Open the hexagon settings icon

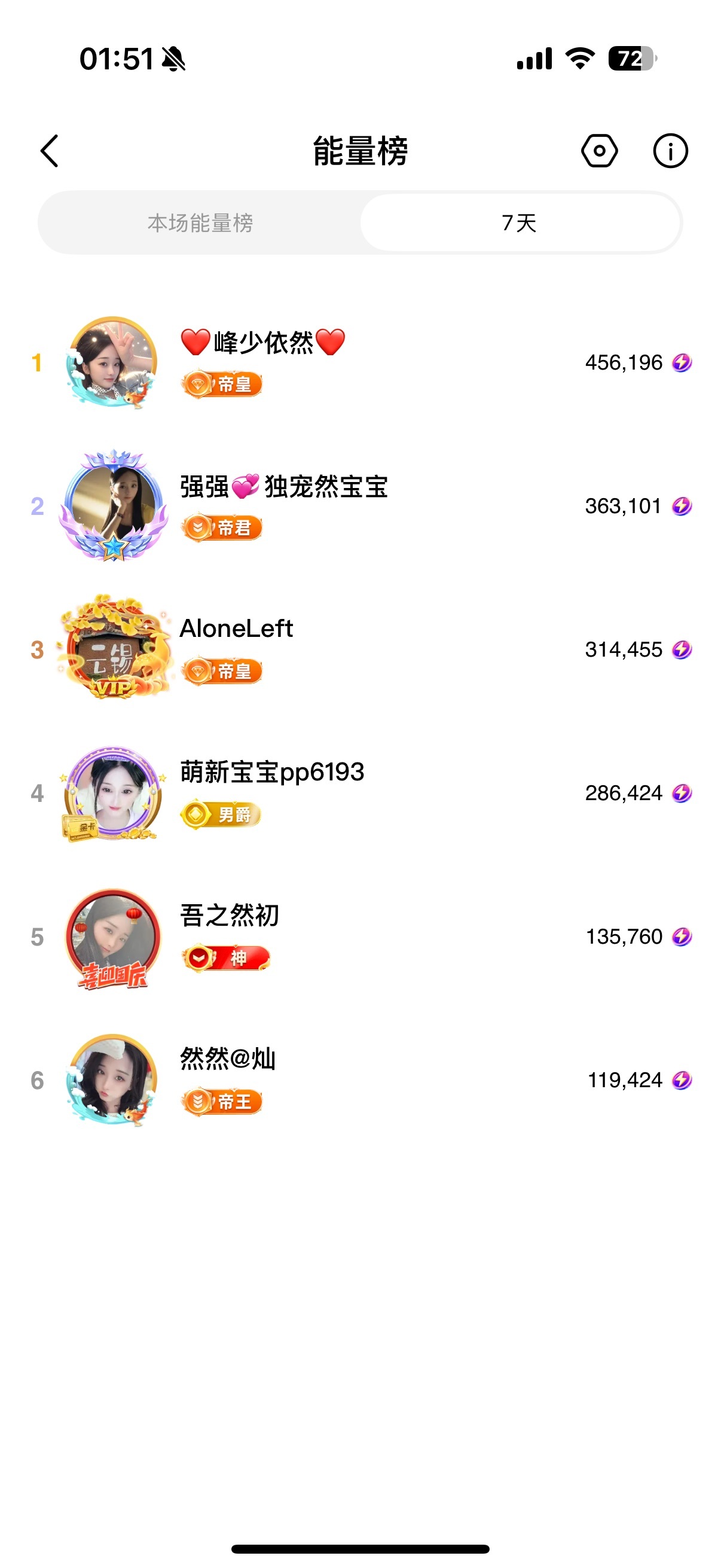[x=599, y=151]
